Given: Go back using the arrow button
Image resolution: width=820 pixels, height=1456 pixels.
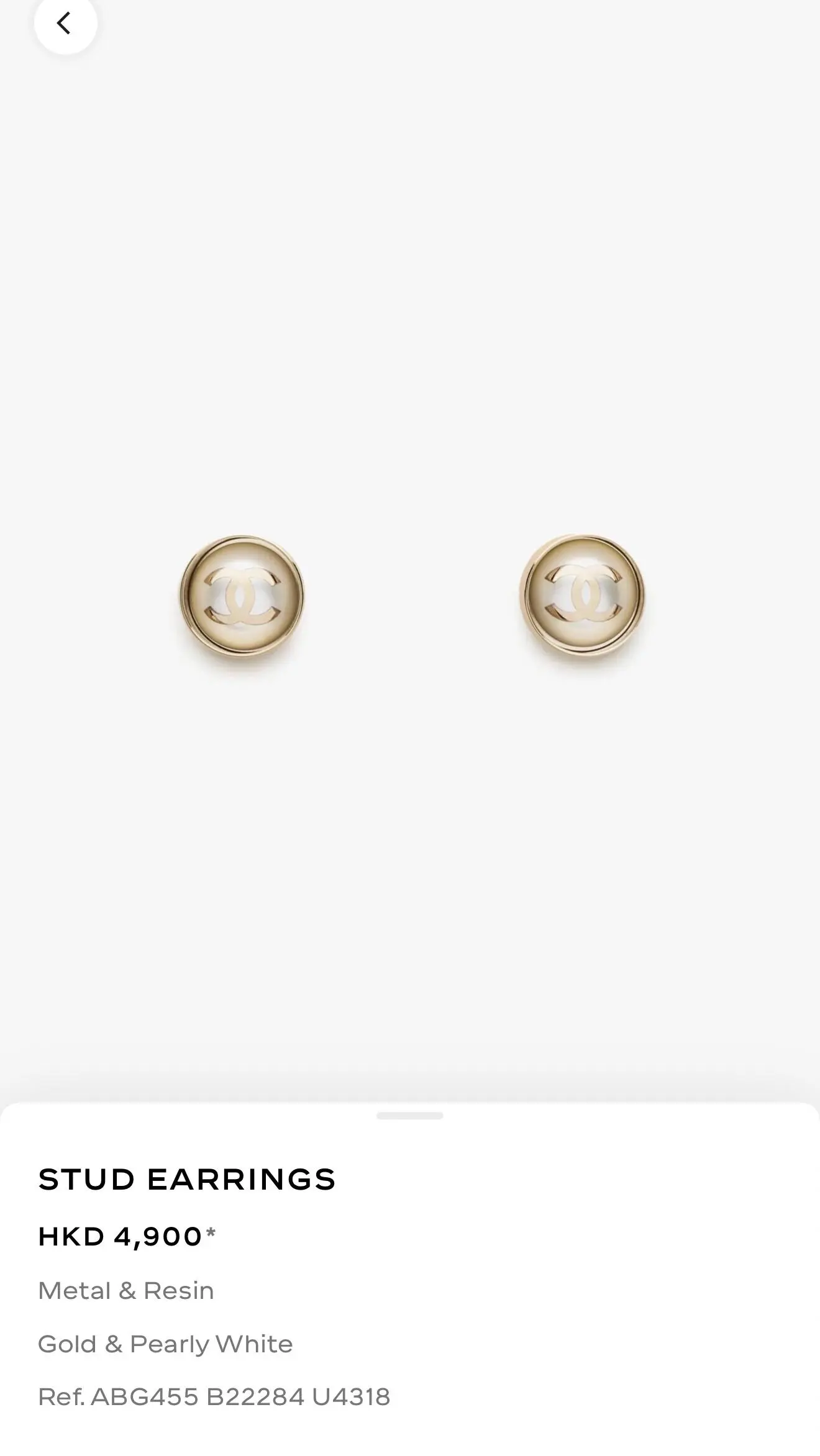Looking at the screenshot, I should 65,23.
